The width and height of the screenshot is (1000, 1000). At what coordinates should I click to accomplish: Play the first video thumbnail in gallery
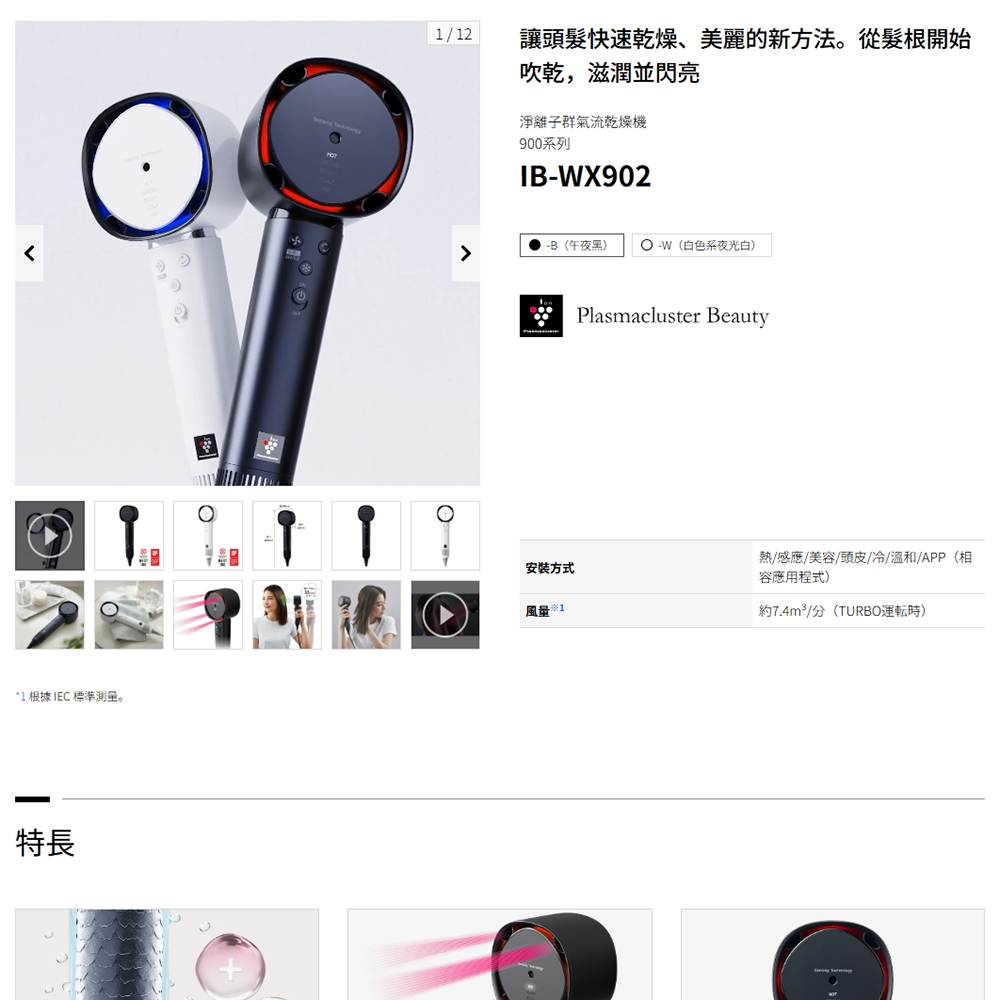click(x=50, y=536)
